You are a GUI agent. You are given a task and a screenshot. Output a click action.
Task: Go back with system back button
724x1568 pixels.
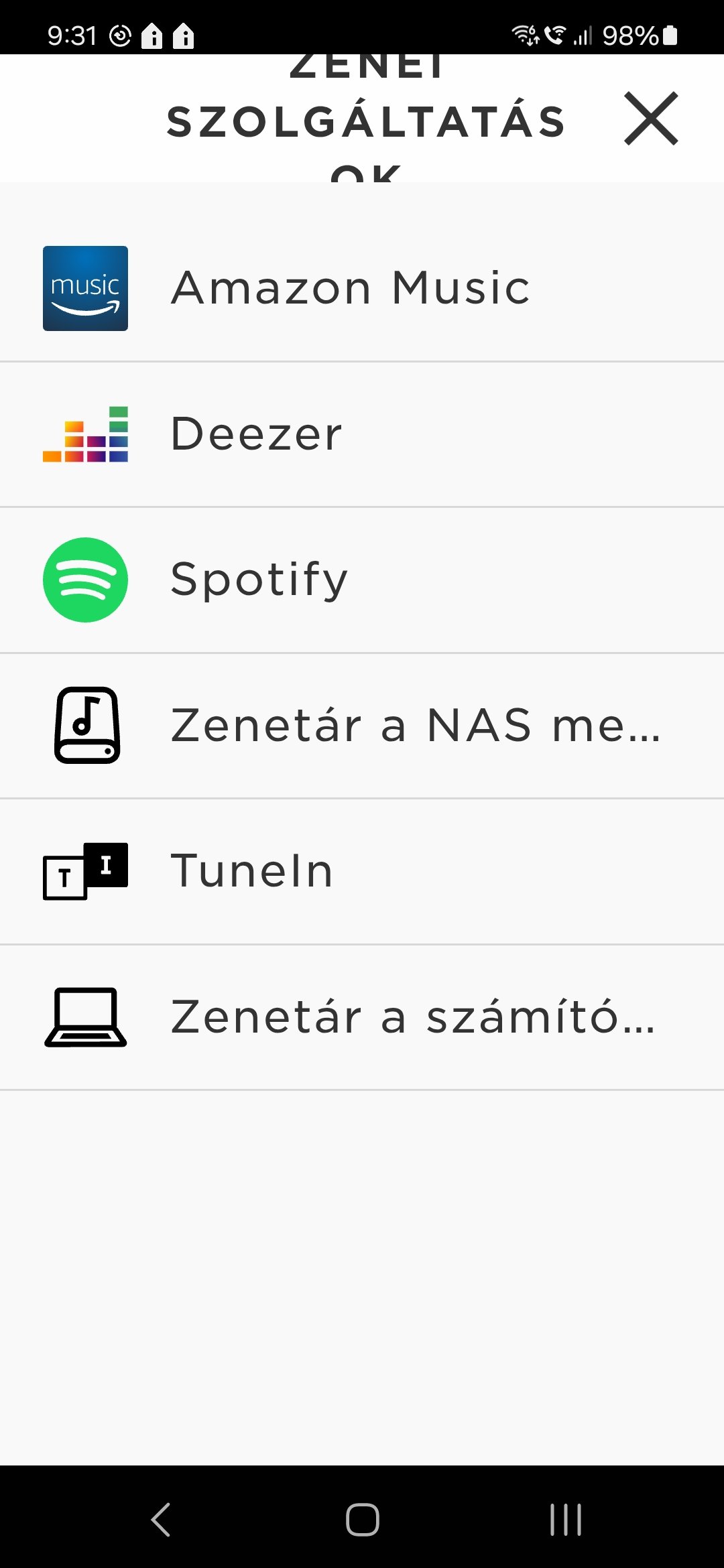[x=161, y=1518]
